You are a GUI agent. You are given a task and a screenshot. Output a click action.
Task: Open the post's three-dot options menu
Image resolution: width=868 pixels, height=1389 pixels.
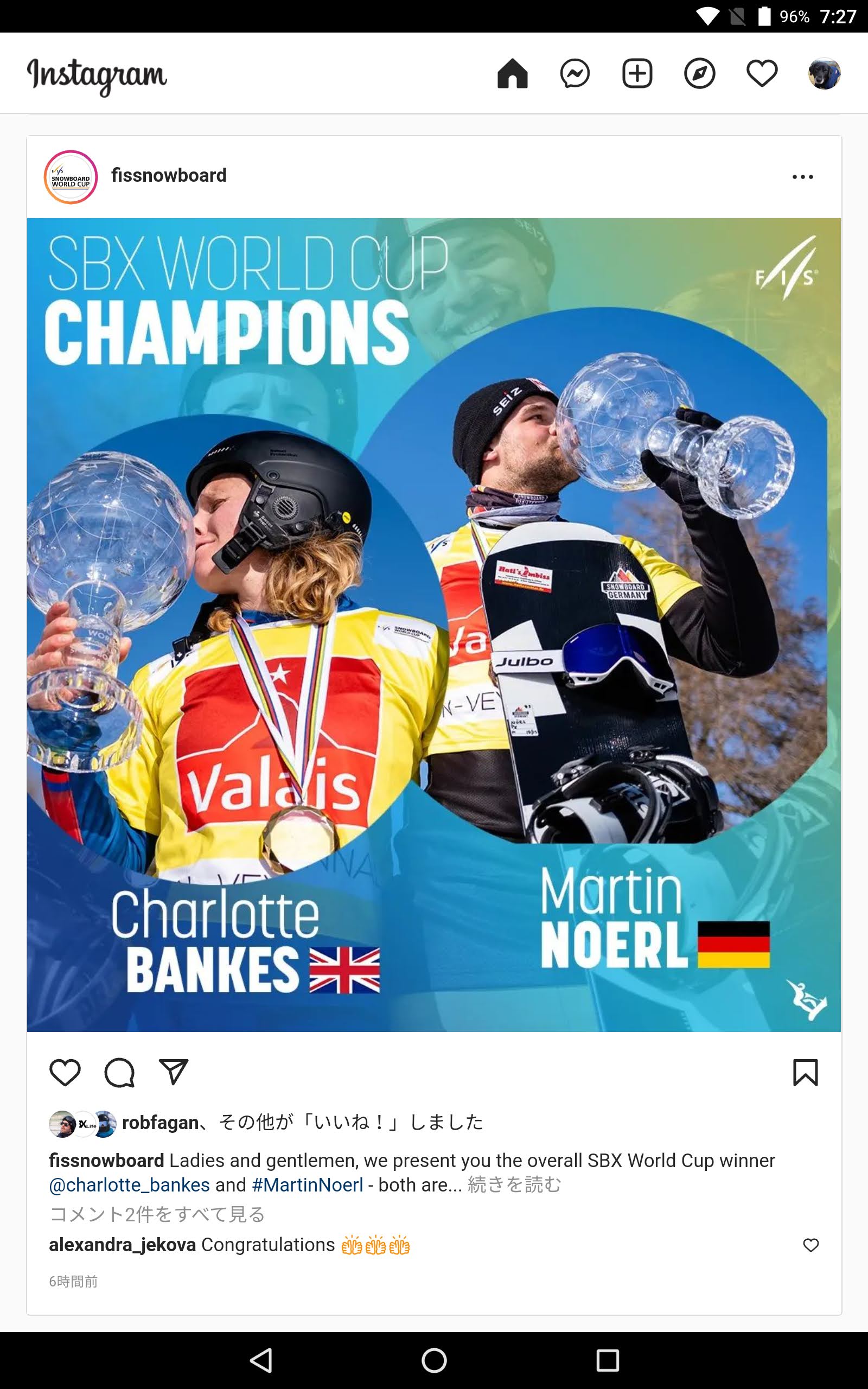[802, 177]
